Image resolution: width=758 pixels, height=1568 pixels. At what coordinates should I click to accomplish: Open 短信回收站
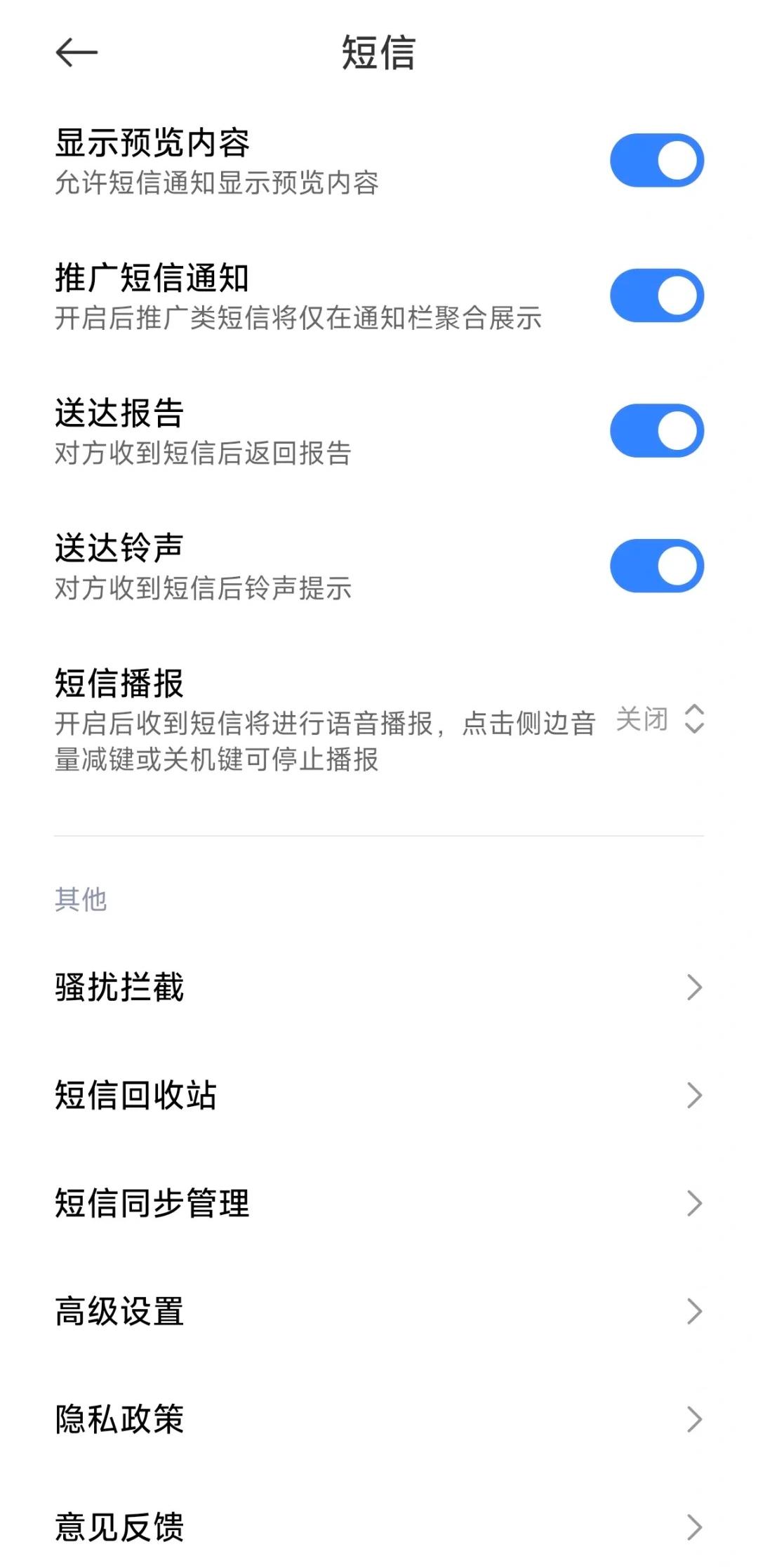tap(379, 1095)
